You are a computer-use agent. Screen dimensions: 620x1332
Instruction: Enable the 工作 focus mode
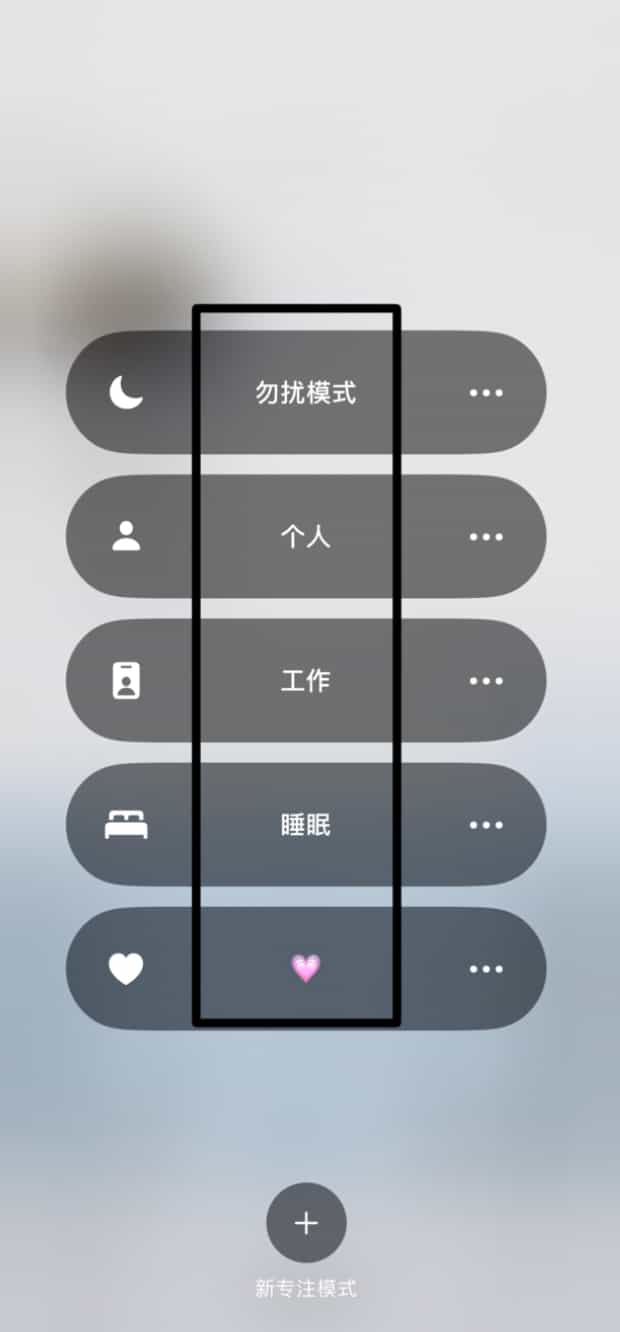point(305,681)
